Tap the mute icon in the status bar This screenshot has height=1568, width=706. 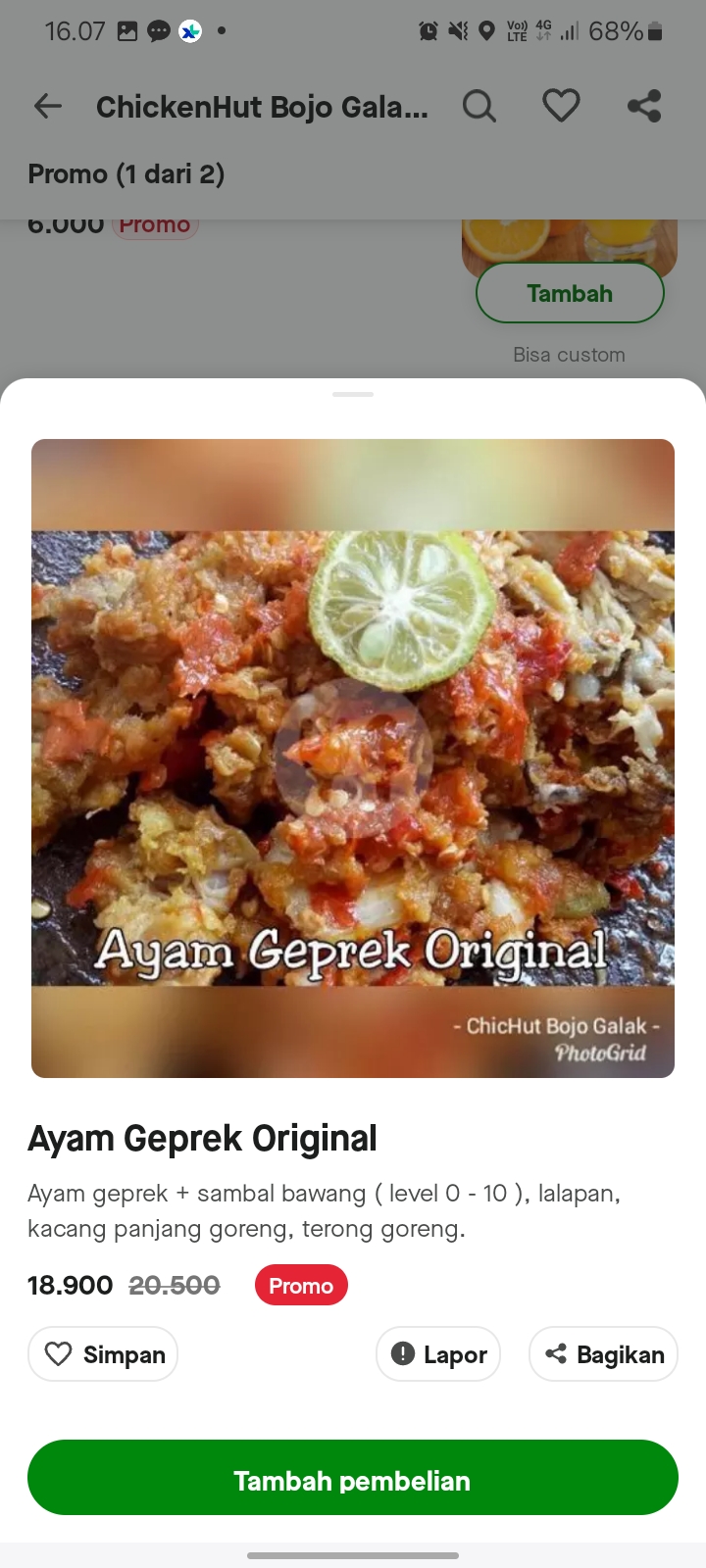[456, 30]
